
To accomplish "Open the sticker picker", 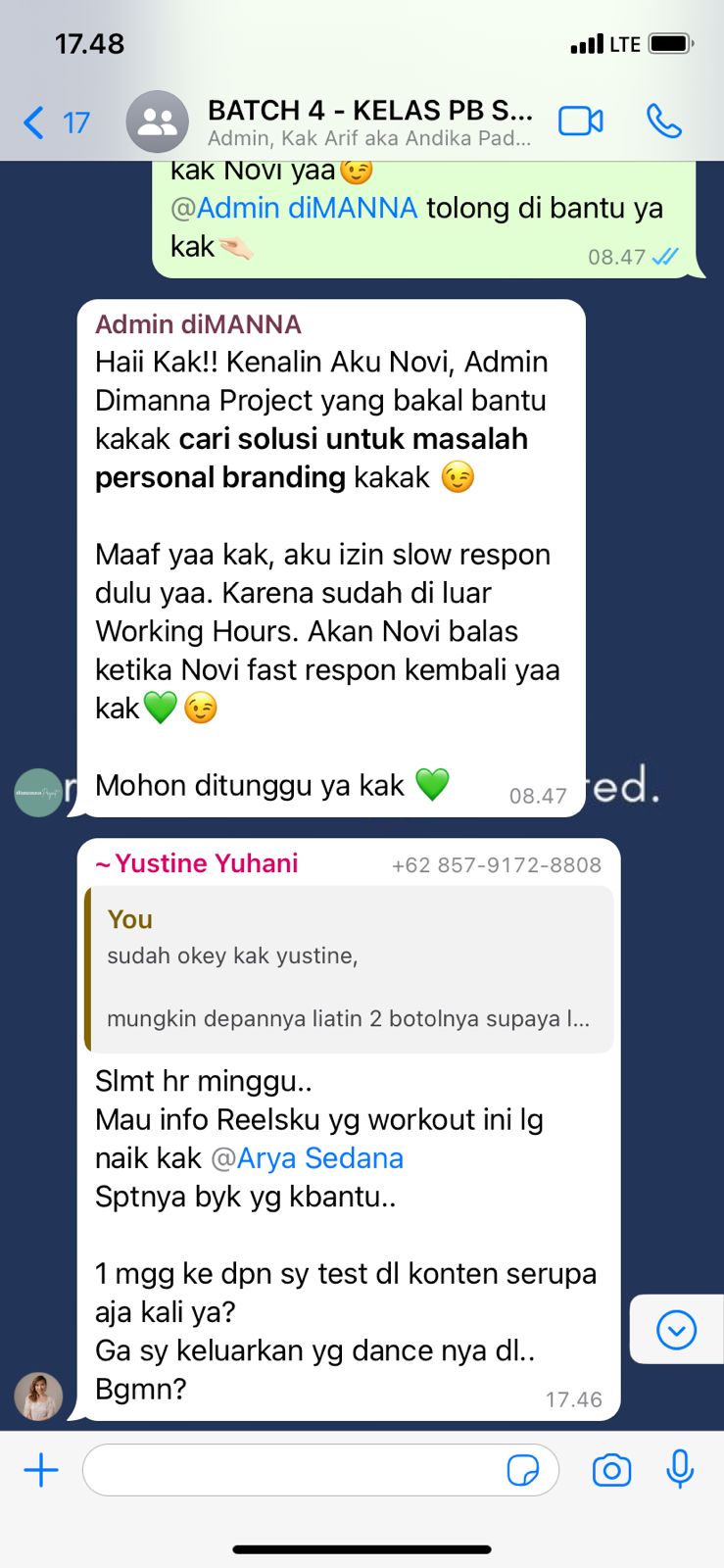I will (522, 1470).
